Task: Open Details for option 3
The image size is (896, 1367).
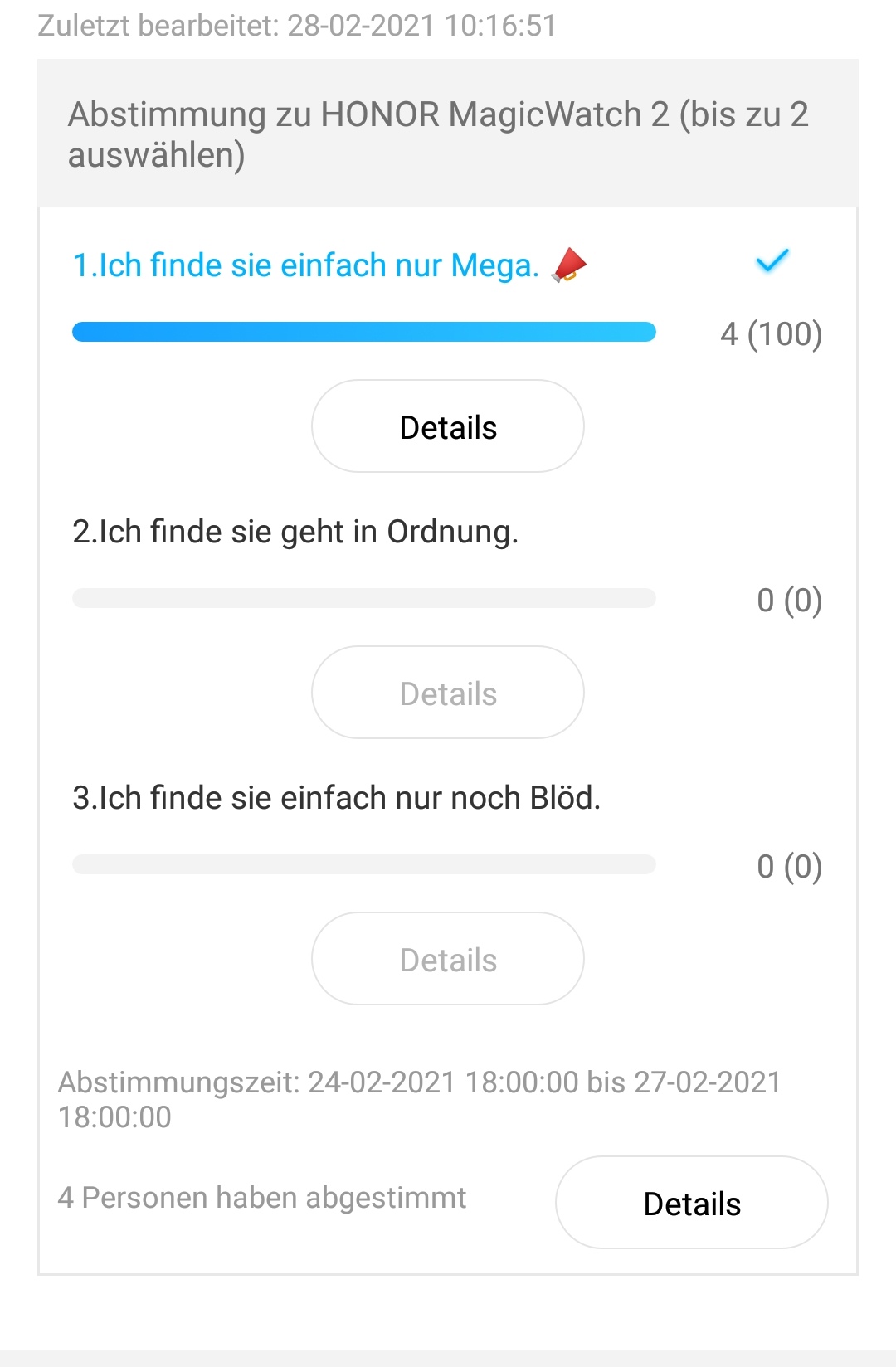Action: point(447,958)
